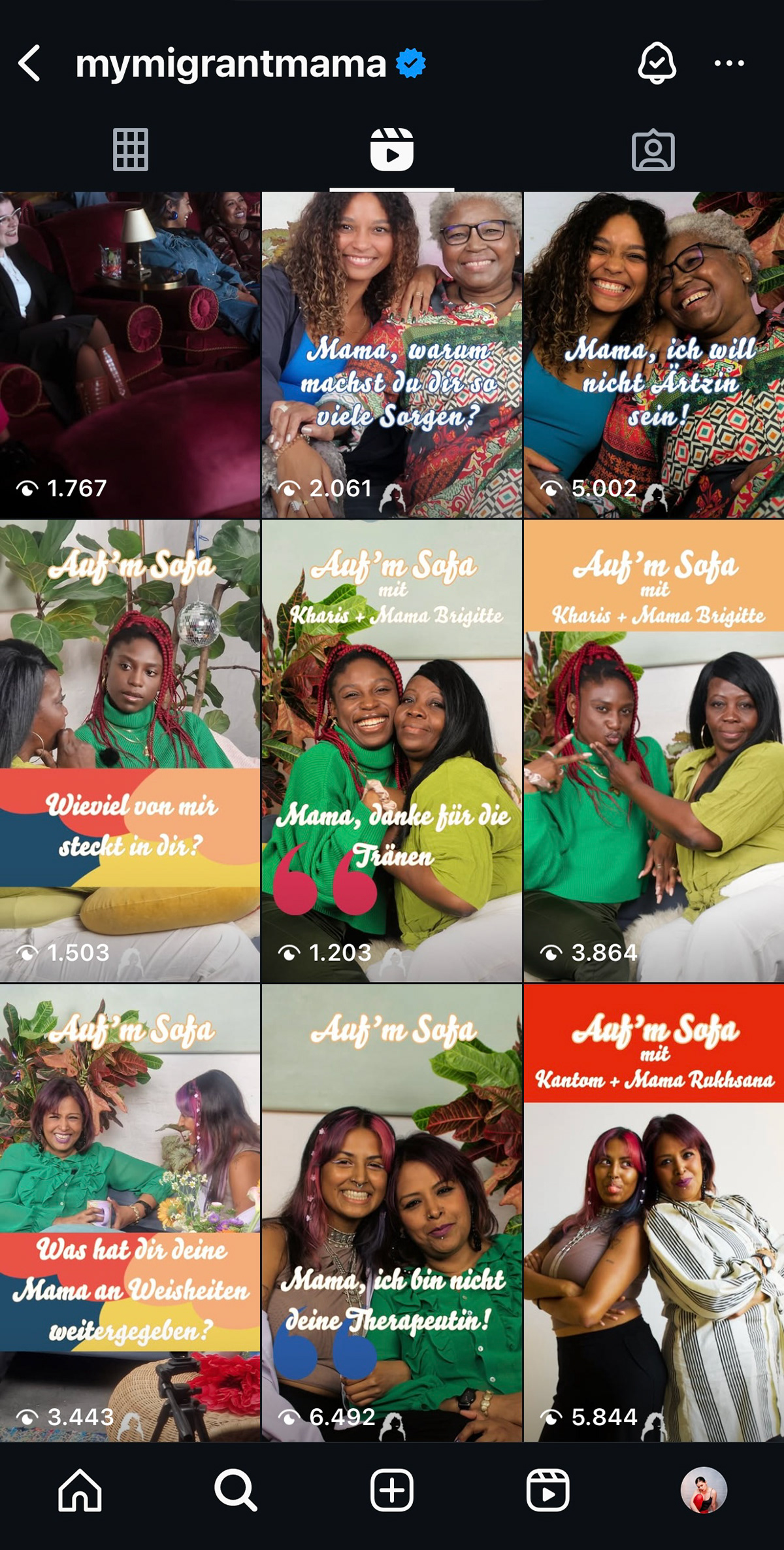Image resolution: width=784 pixels, height=1550 pixels.
Task: Play the reel with 1.767 views
Action: click(x=130, y=355)
